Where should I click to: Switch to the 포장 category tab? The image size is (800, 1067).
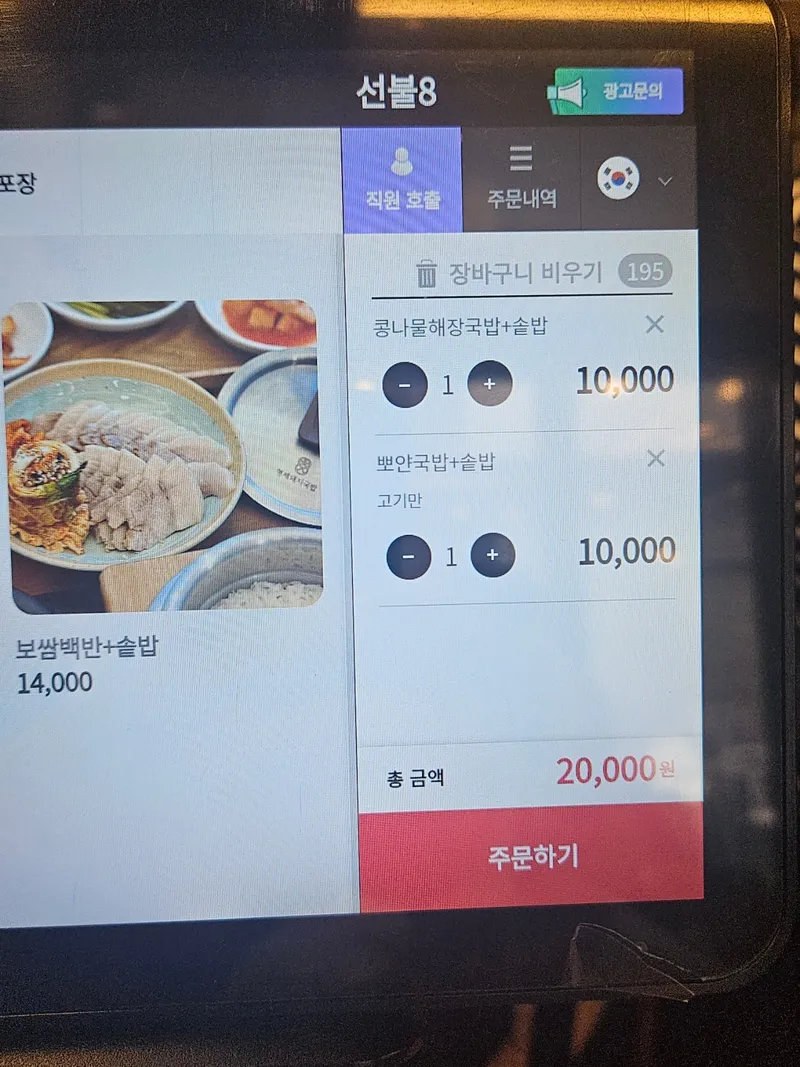click(x=18, y=183)
